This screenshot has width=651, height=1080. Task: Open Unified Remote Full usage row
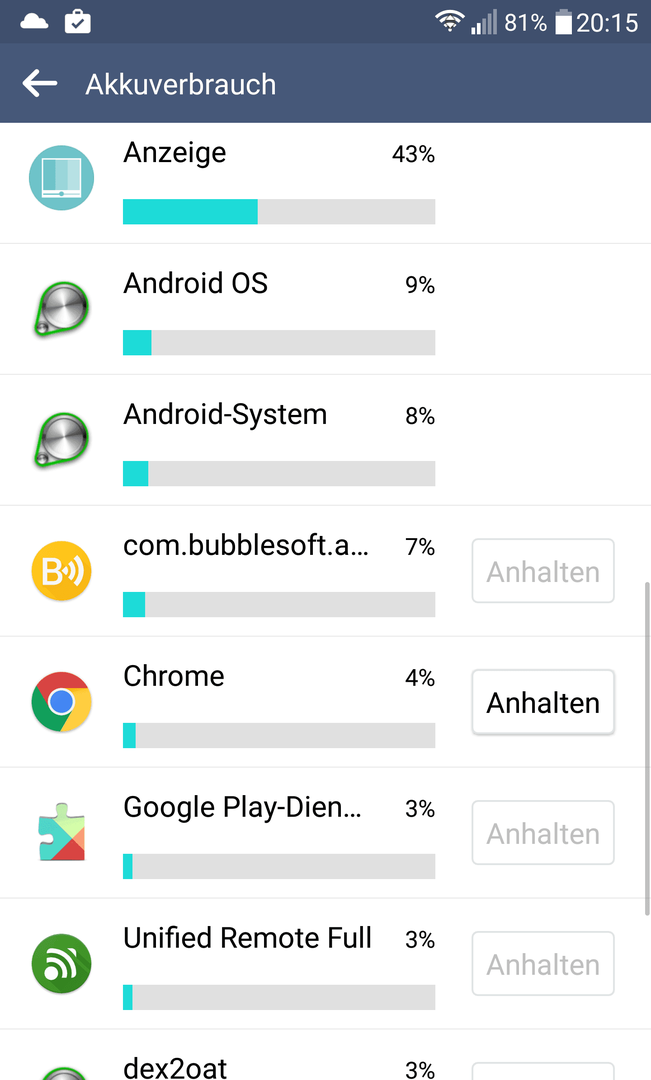click(234, 964)
